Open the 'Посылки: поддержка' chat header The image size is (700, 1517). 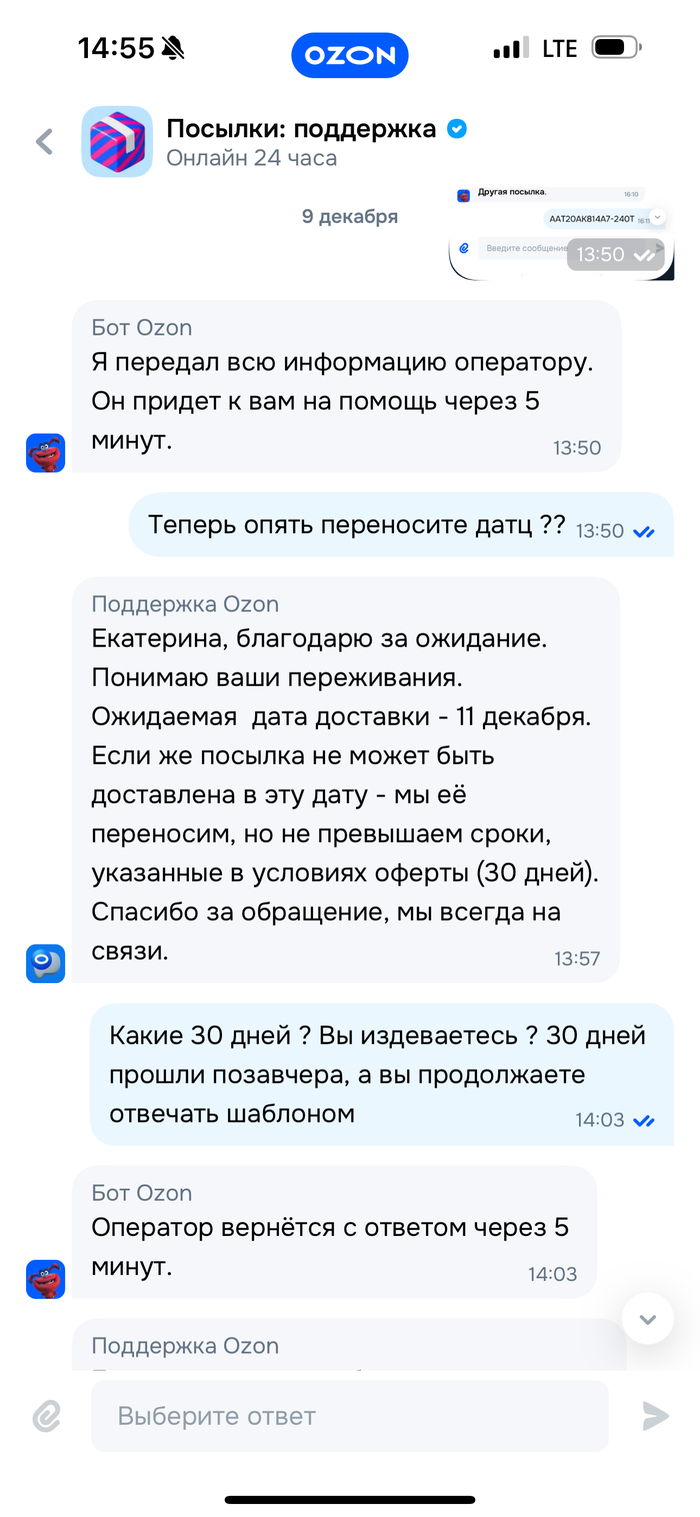coord(300,142)
